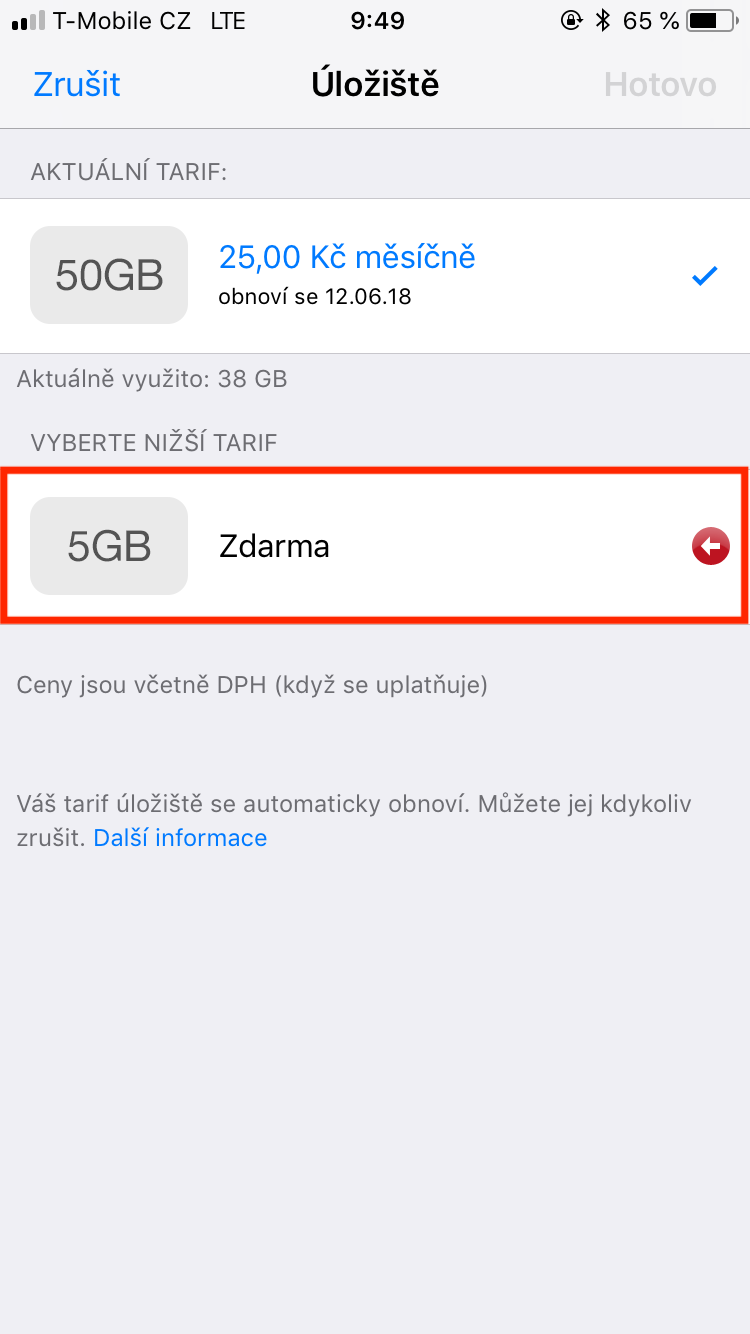Viewport: 750px width, 1334px height.
Task: Choose the free 5GB Zdarma plan
Action: coord(374,546)
